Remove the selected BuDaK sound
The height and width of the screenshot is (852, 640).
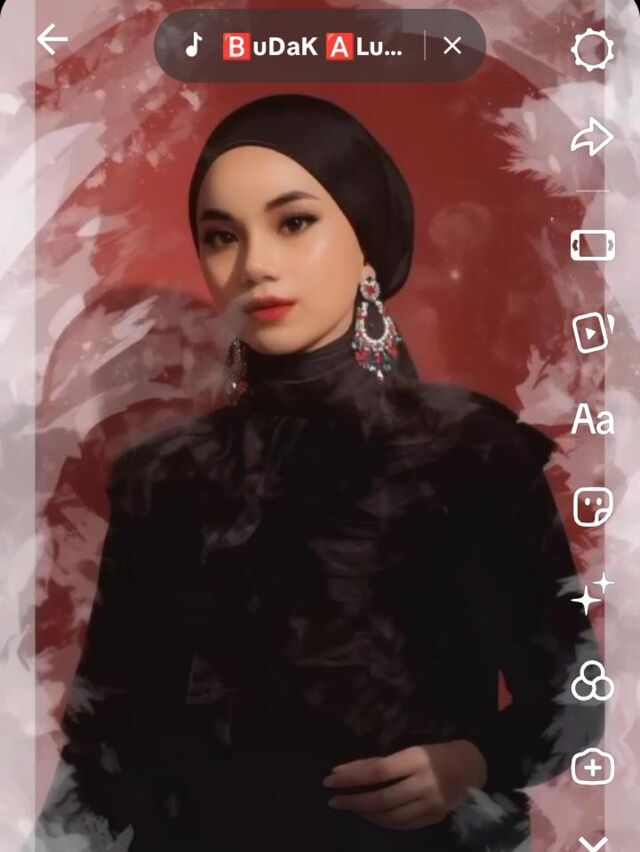(452, 46)
